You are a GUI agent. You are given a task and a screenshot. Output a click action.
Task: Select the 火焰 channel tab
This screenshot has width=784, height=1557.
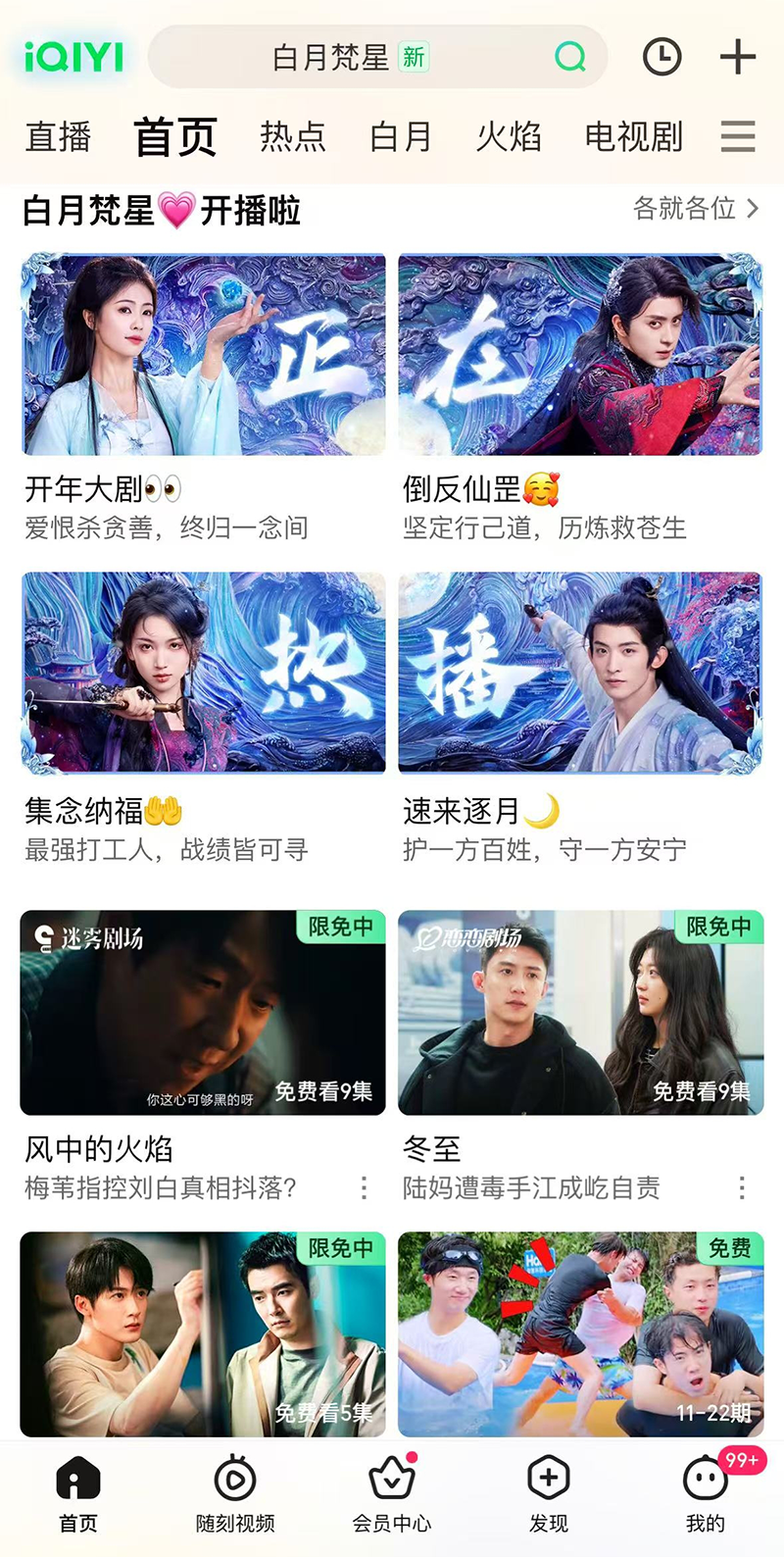(509, 136)
